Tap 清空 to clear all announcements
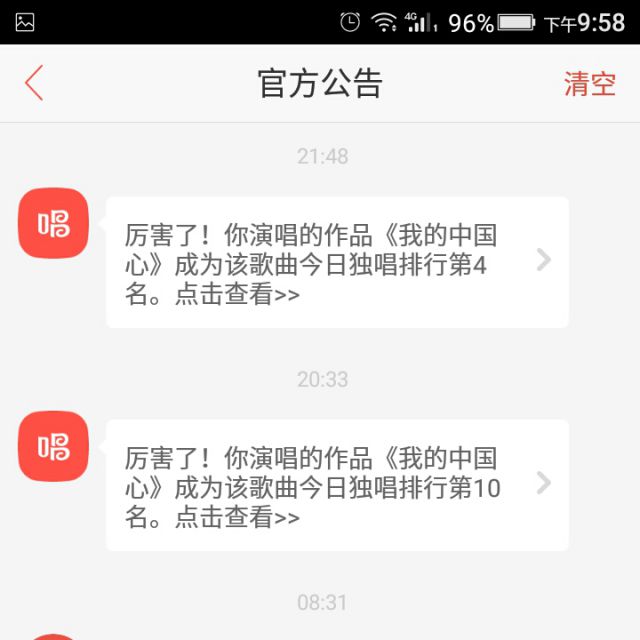 click(589, 83)
